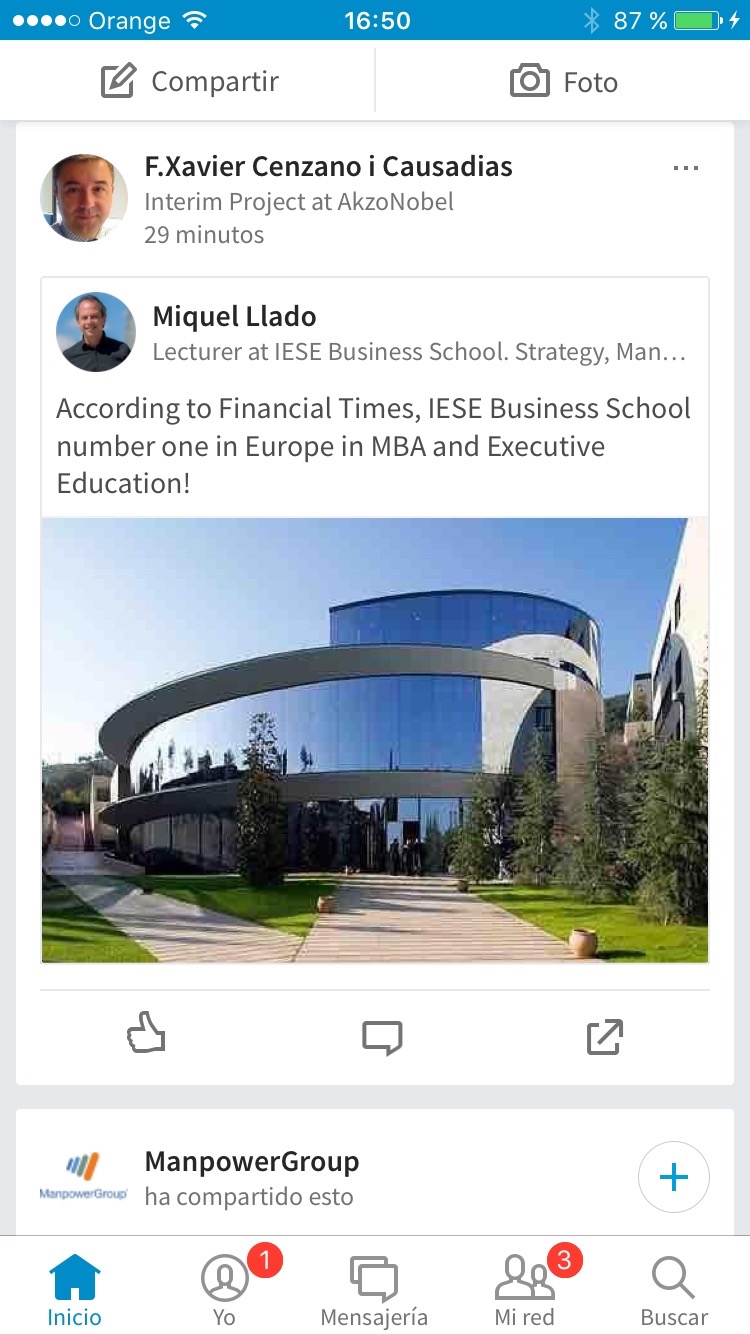Switch to the Mi red tab

(x=525, y=1290)
